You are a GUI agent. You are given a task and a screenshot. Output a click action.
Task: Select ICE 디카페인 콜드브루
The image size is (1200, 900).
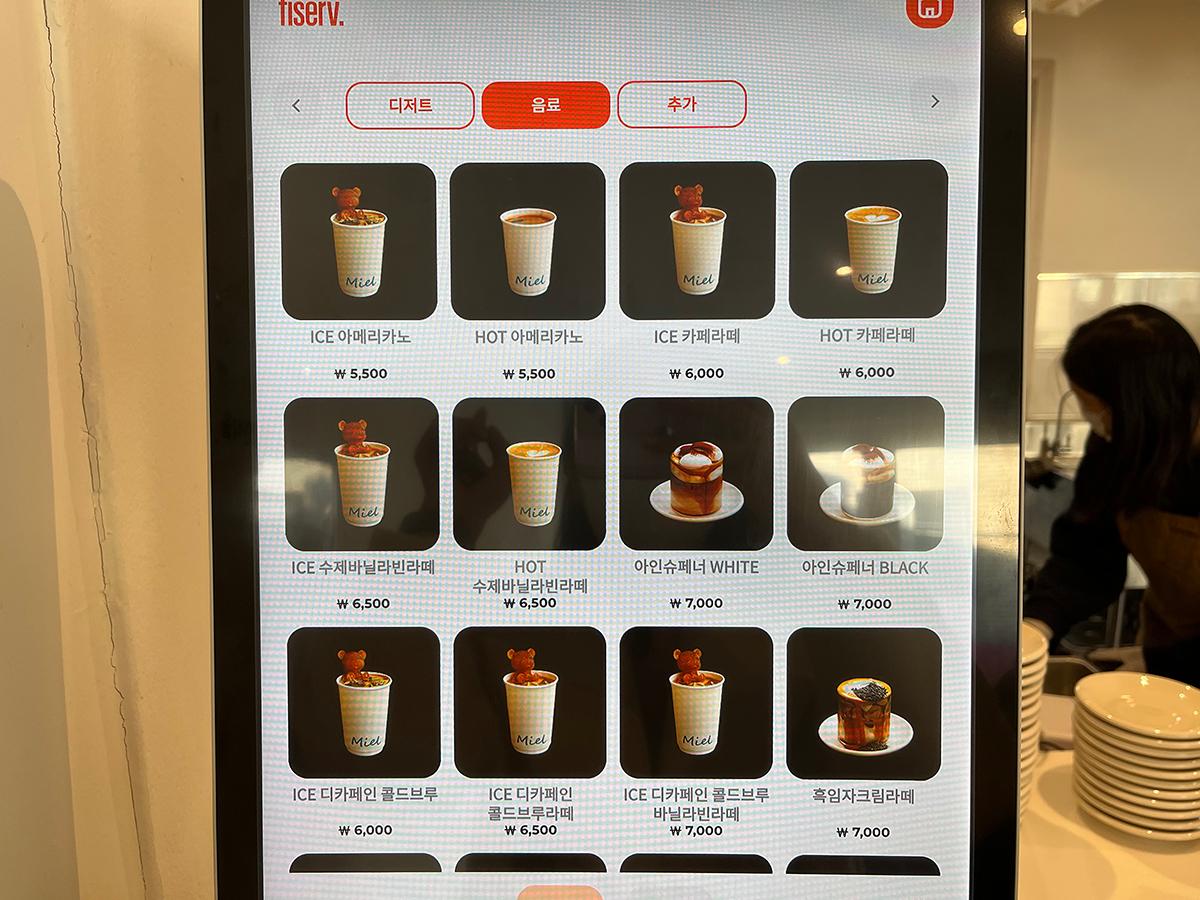pyautogui.click(x=364, y=703)
